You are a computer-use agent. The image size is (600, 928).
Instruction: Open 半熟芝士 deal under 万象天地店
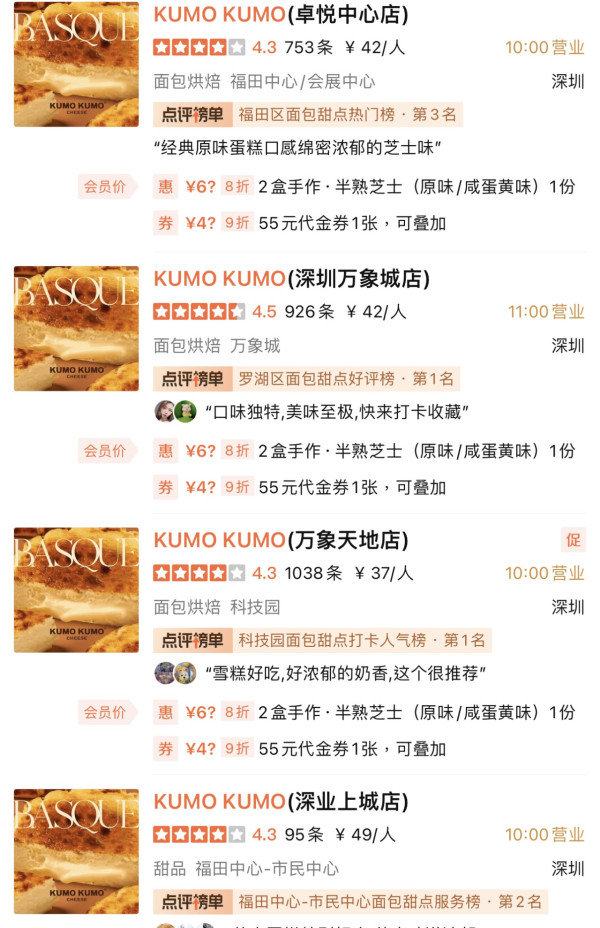point(415,712)
